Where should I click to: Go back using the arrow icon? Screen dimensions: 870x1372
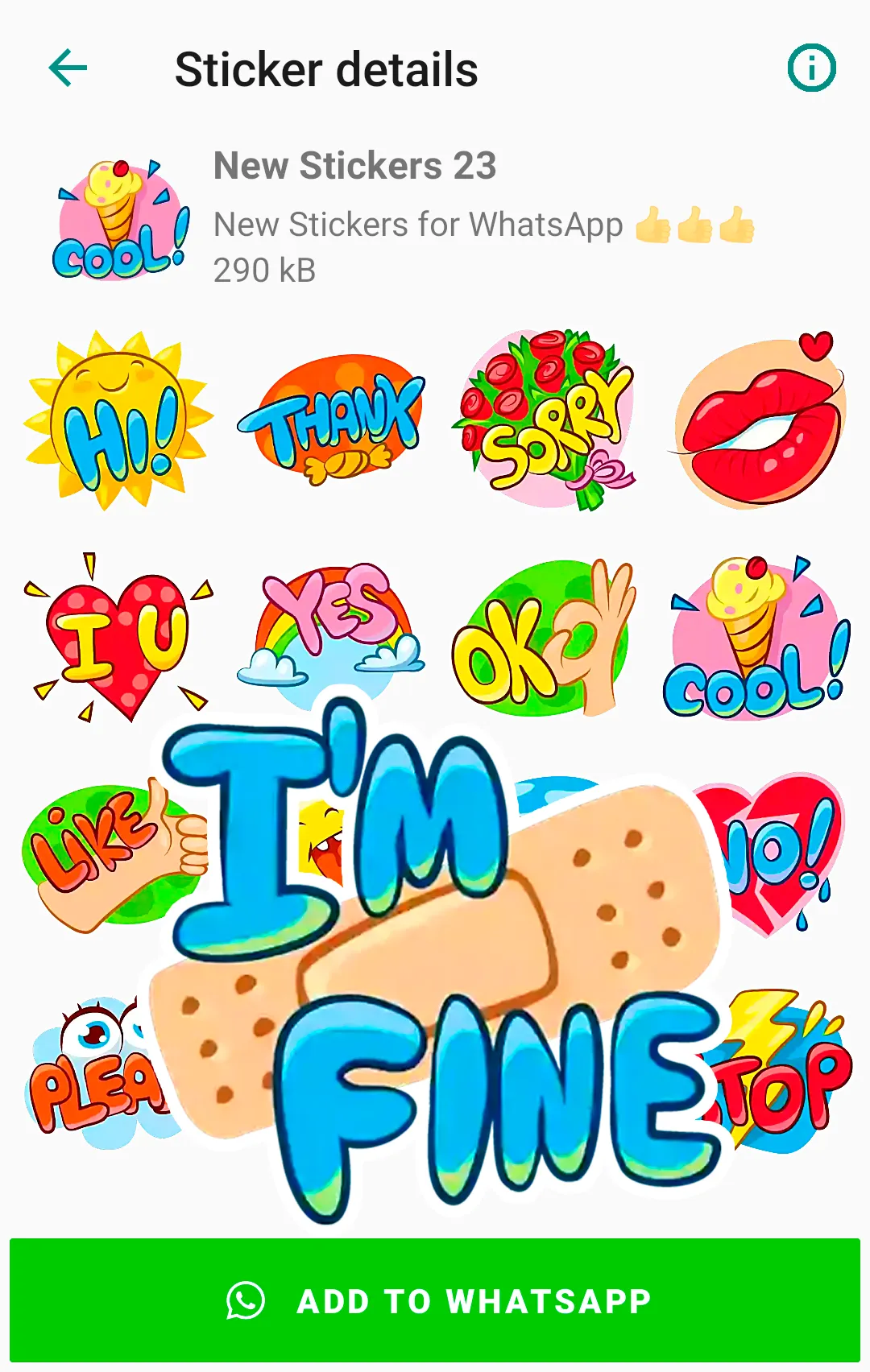[68, 68]
